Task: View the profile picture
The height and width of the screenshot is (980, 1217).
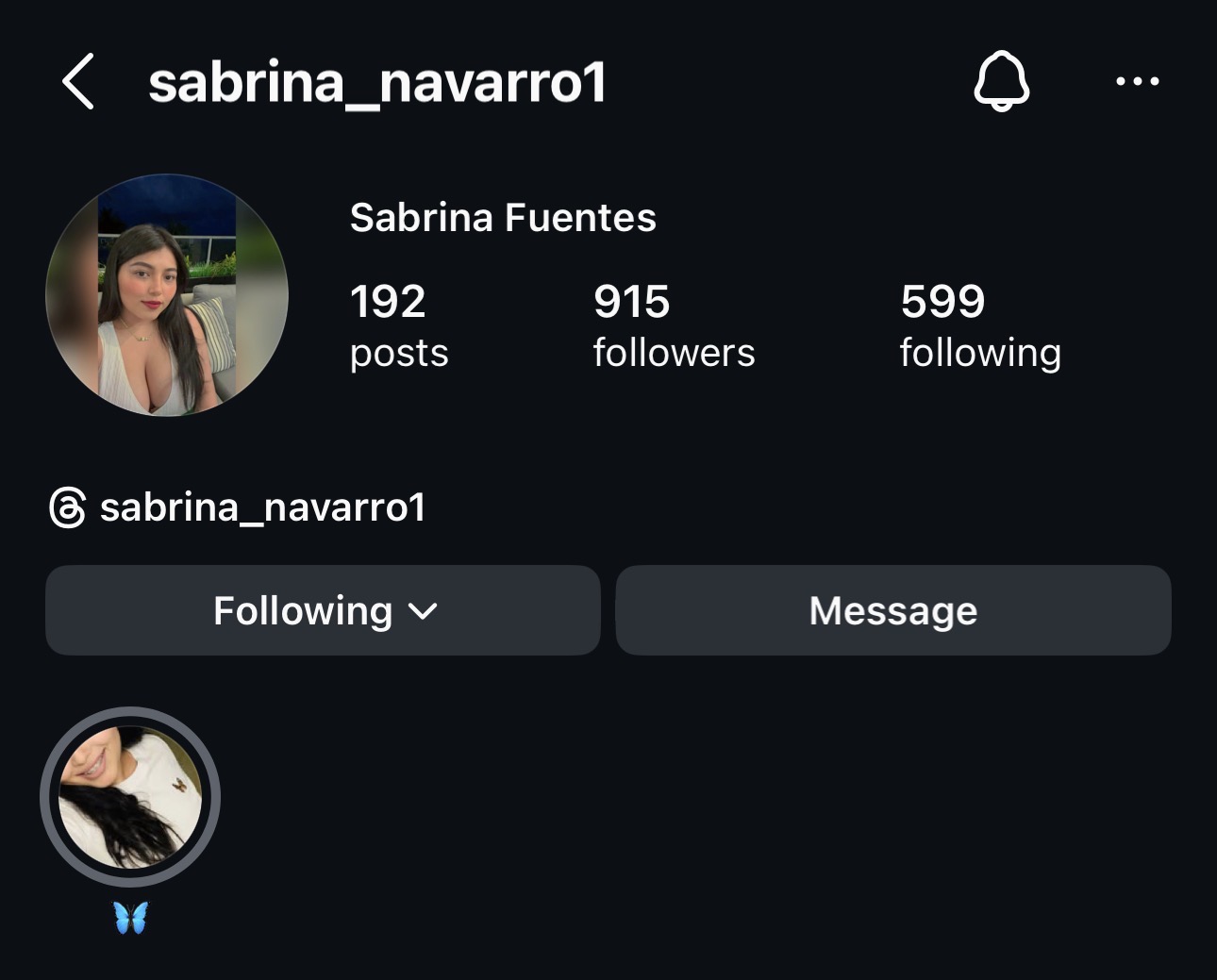Action: tap(167, 295)
